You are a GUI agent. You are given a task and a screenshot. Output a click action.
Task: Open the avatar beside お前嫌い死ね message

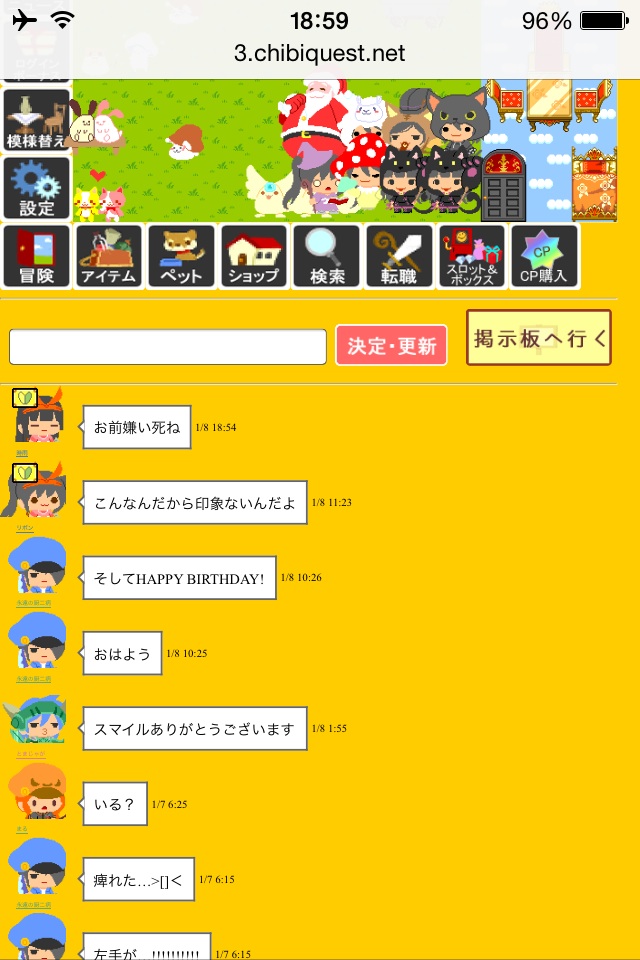38,418
